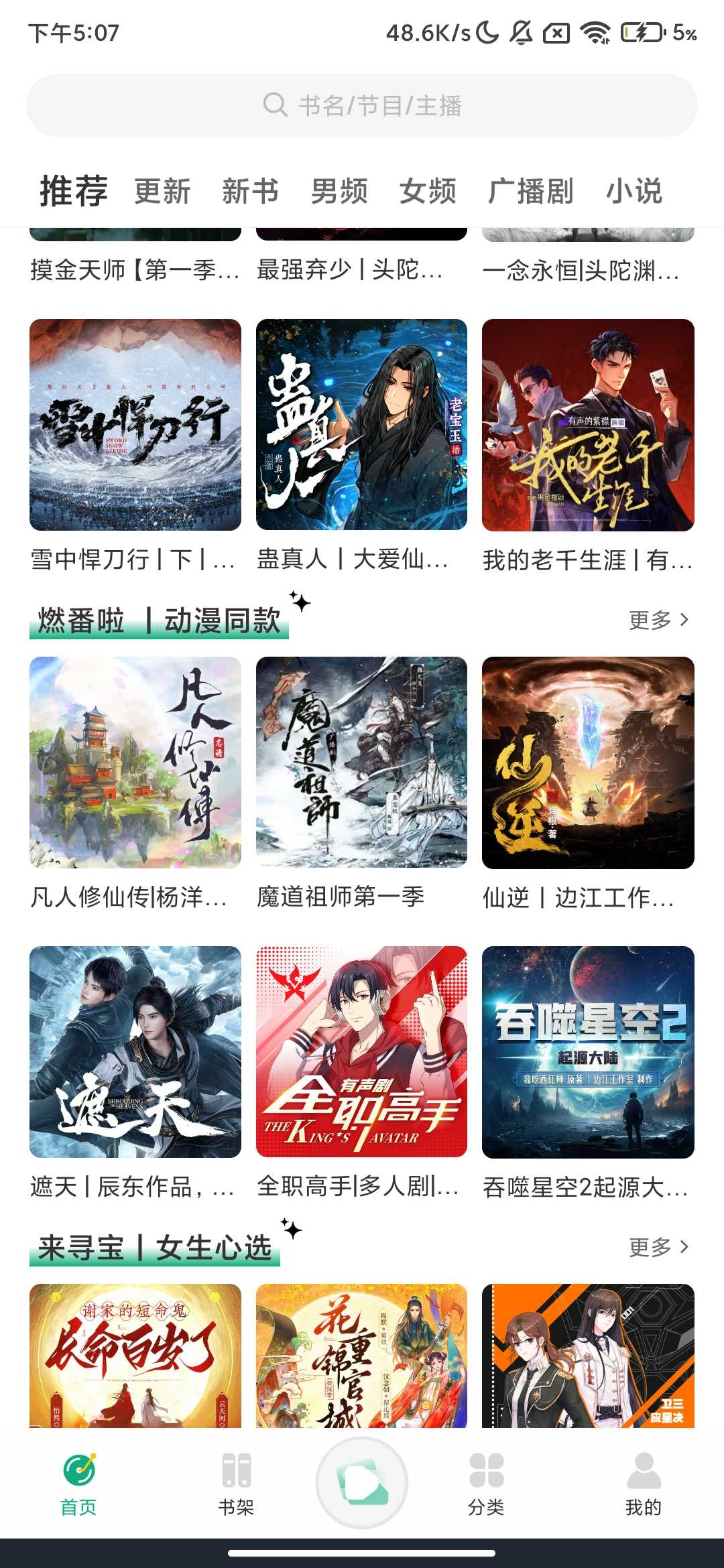Open 魔道祖师第一季
Image resolution: width=724 pixels, height=1568 pixels.
click(x=361, y=763)
